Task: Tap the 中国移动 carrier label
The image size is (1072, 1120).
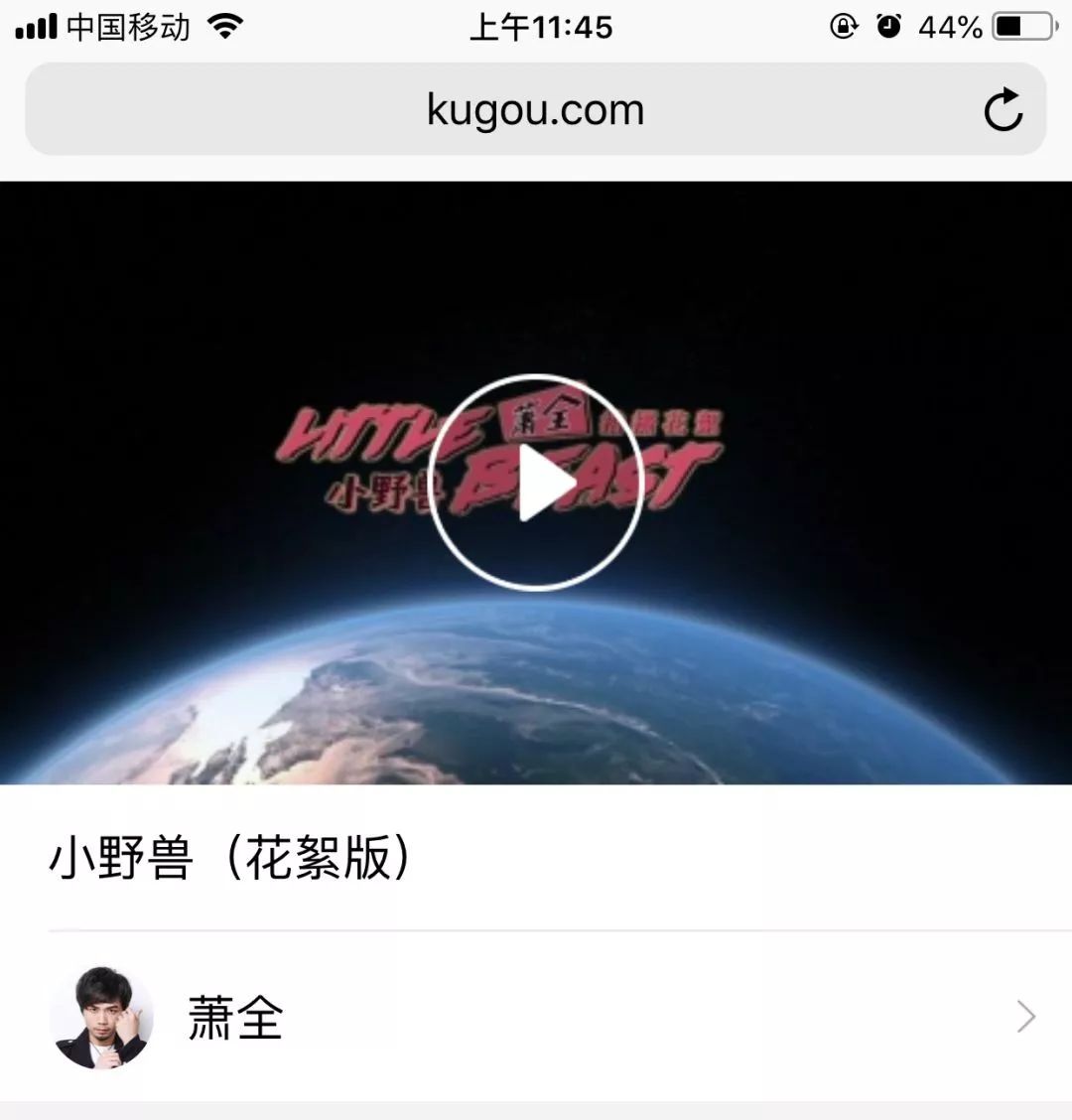Action: point(129,27)
